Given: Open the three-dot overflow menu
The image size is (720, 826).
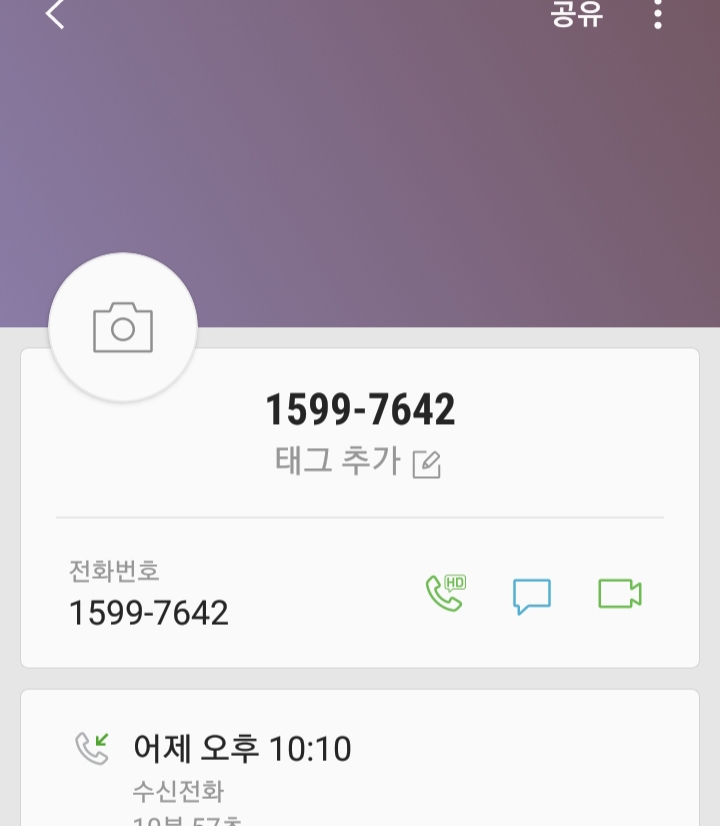Looking at the screenshot, I should 657,14.
